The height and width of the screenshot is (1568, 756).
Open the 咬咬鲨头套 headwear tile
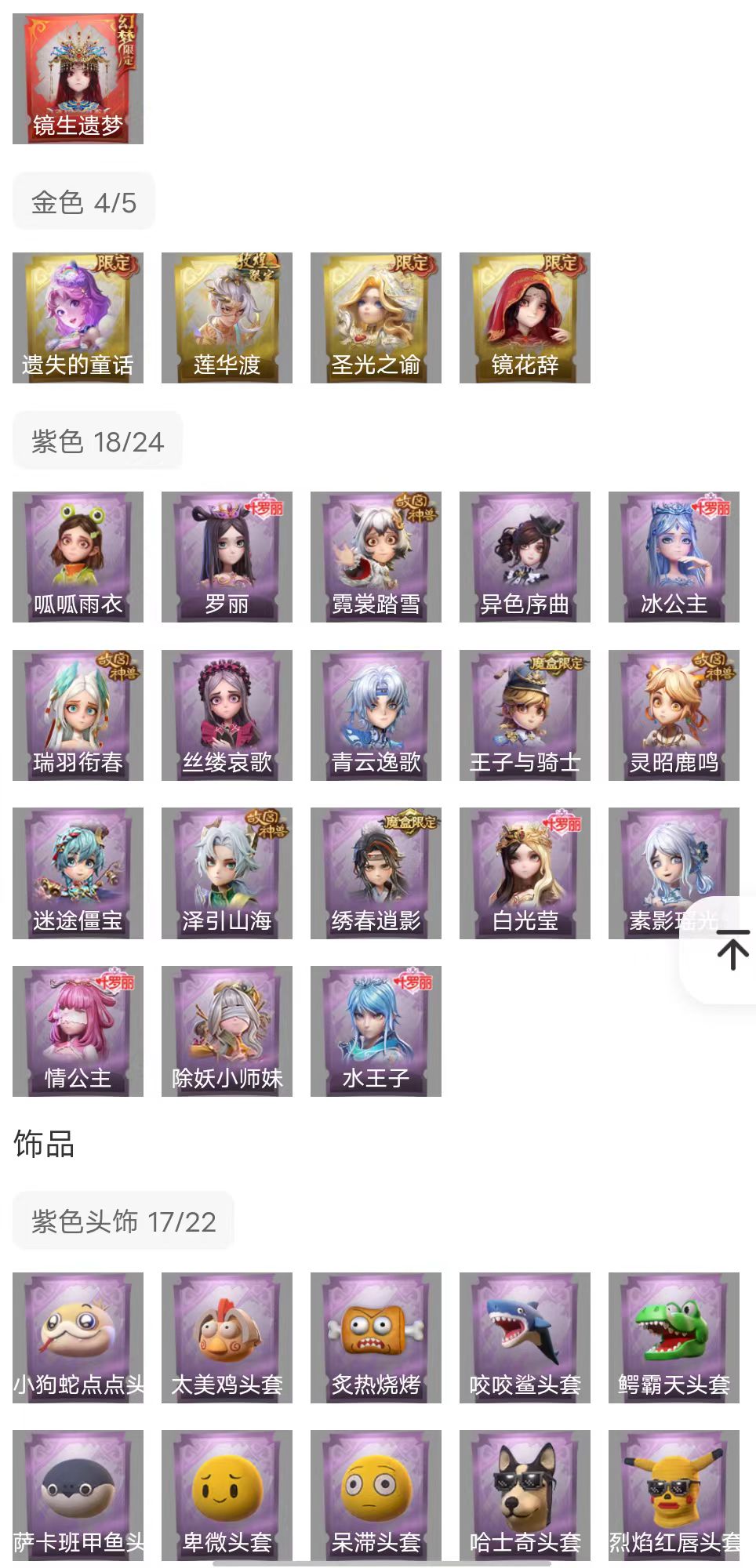pos(525,1338)
